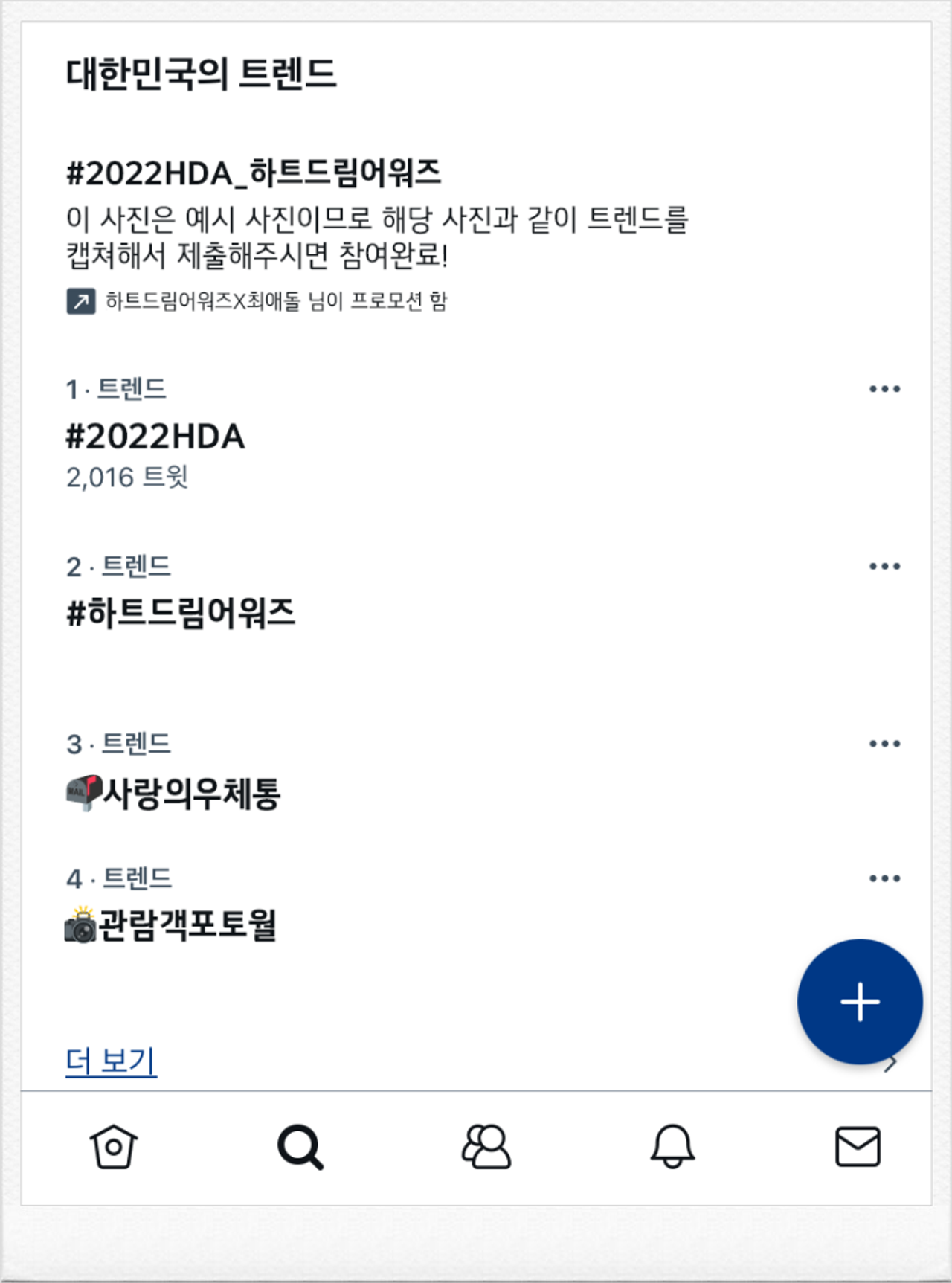Switch to the Search tab

(x=300, y=1147)
